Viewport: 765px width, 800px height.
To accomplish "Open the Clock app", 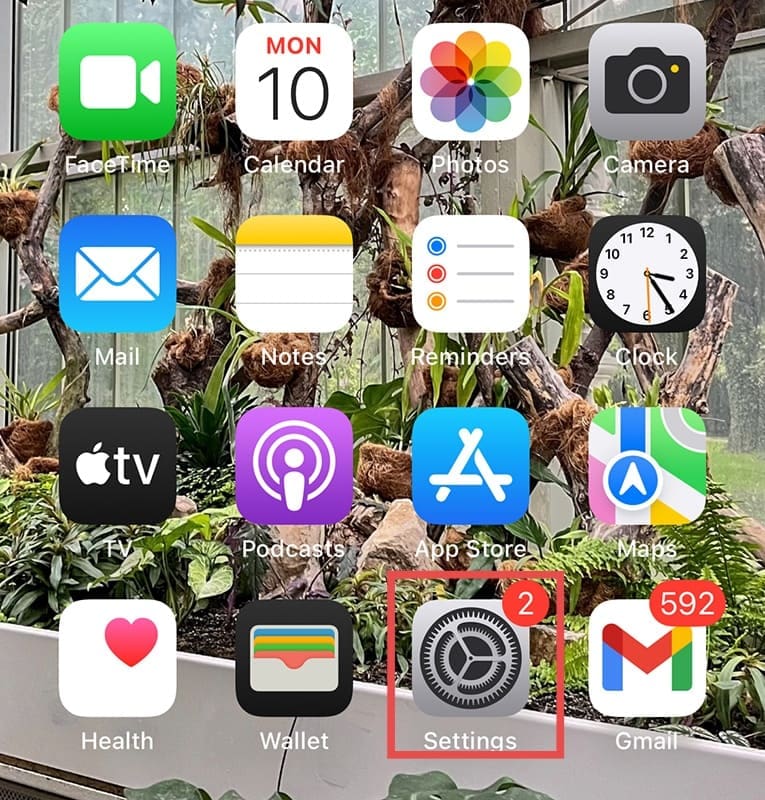I will [647, 273].
